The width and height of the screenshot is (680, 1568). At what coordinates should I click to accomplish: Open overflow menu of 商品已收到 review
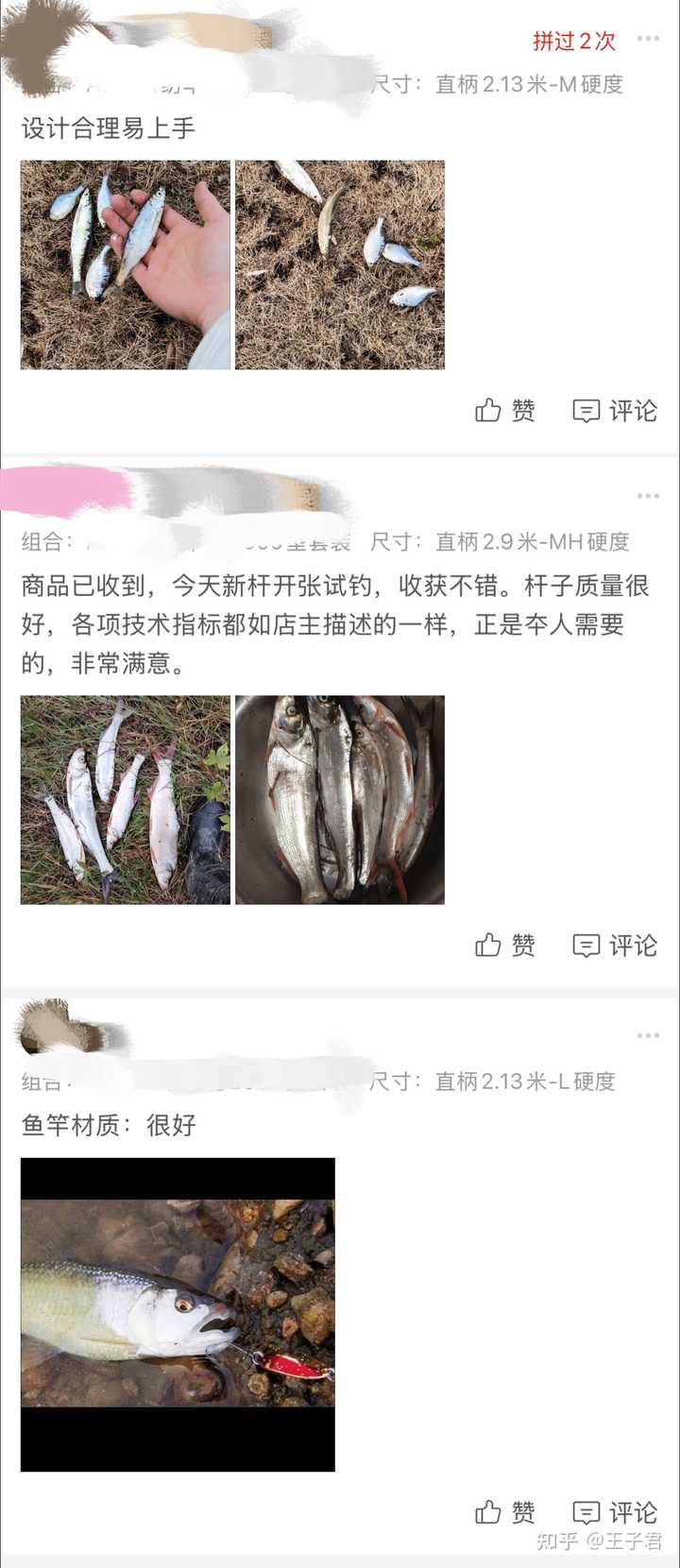pyautogui.click(x=648, y=496)
